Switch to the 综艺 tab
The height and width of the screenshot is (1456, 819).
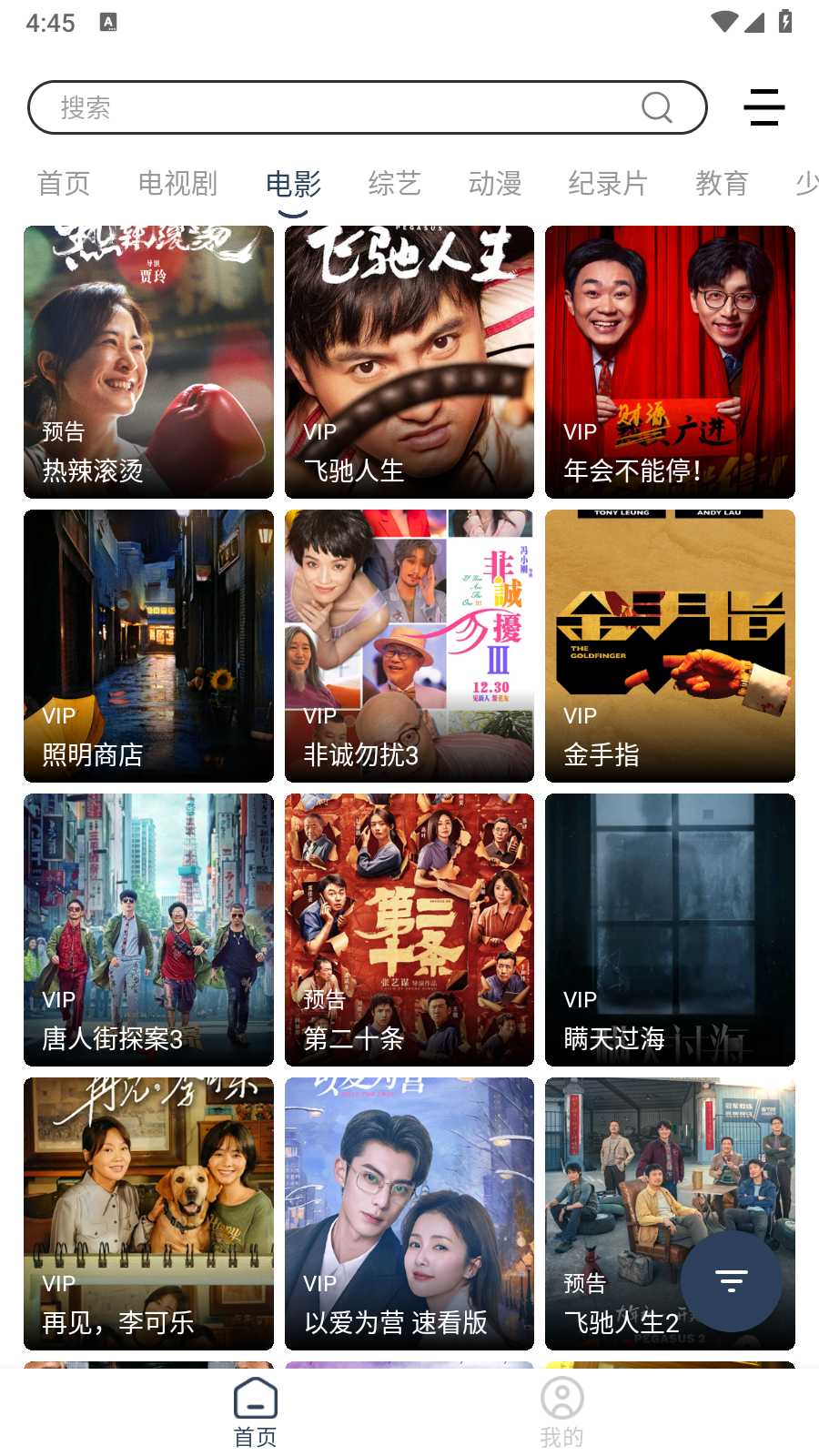pyautogui.click(x=394, y=184)
